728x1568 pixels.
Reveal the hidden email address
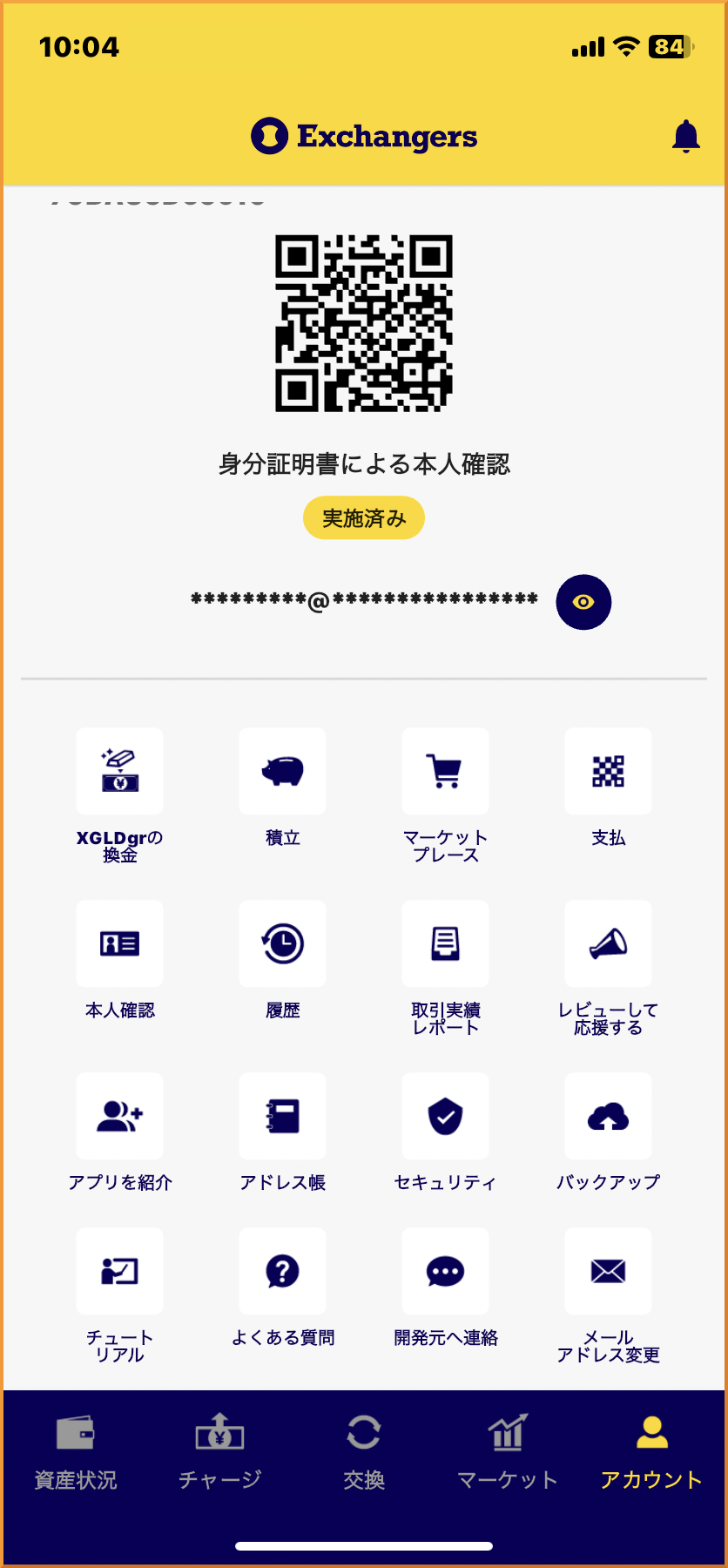point(583,602)
